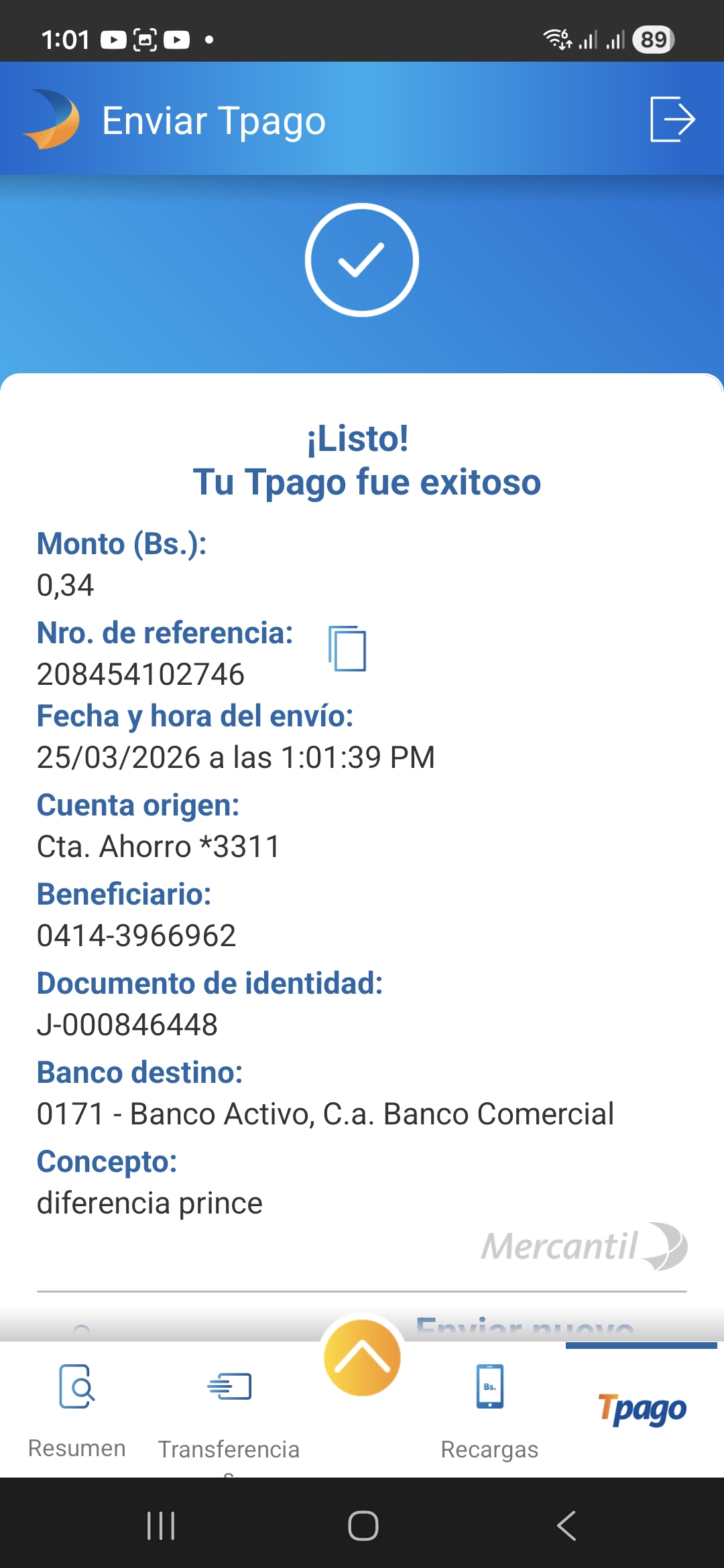Go back with the system back button
This screenshot has width=724, height=1568.
coord(566,1526)
